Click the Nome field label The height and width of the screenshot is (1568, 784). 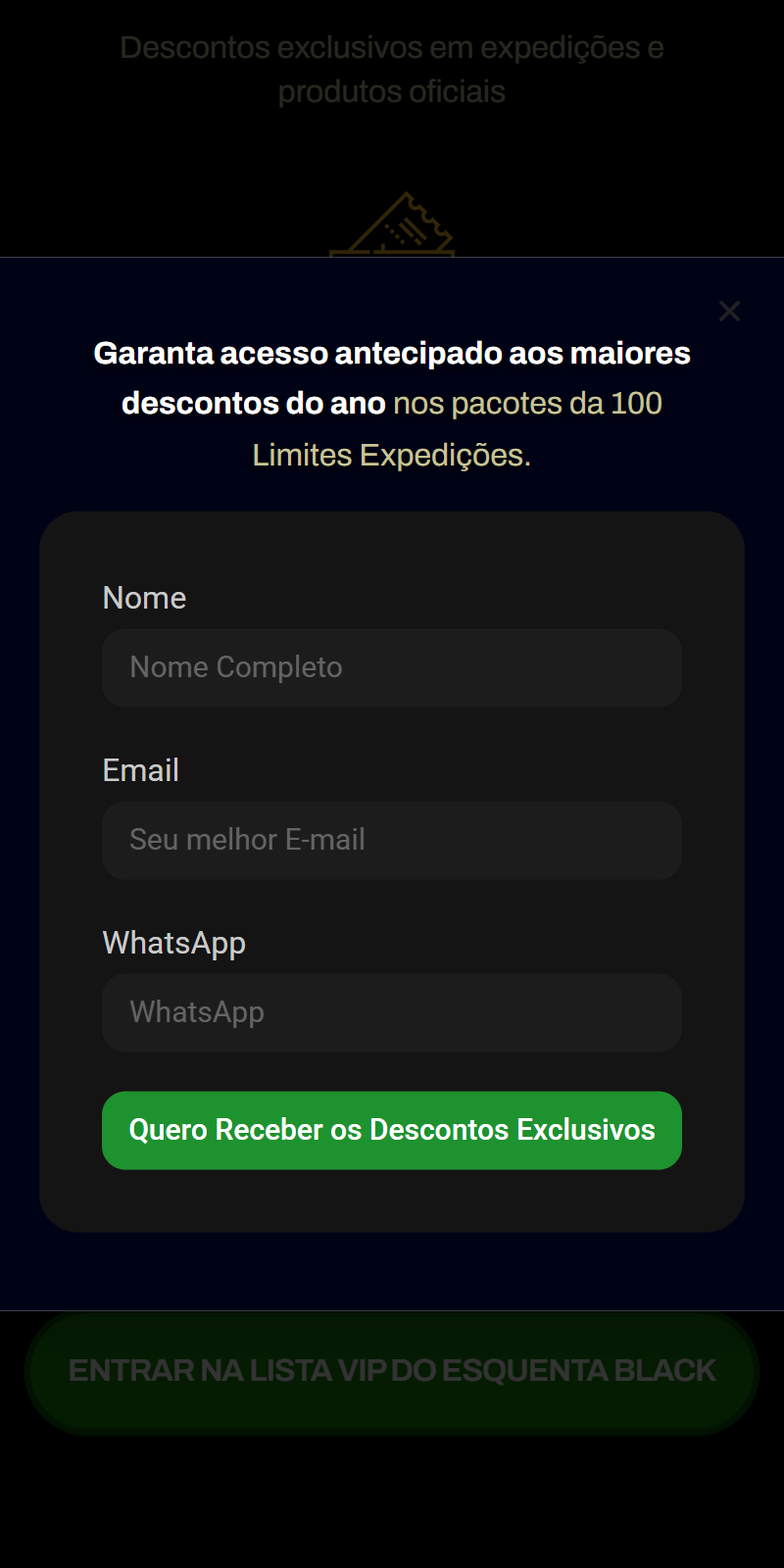click(144, 598)
